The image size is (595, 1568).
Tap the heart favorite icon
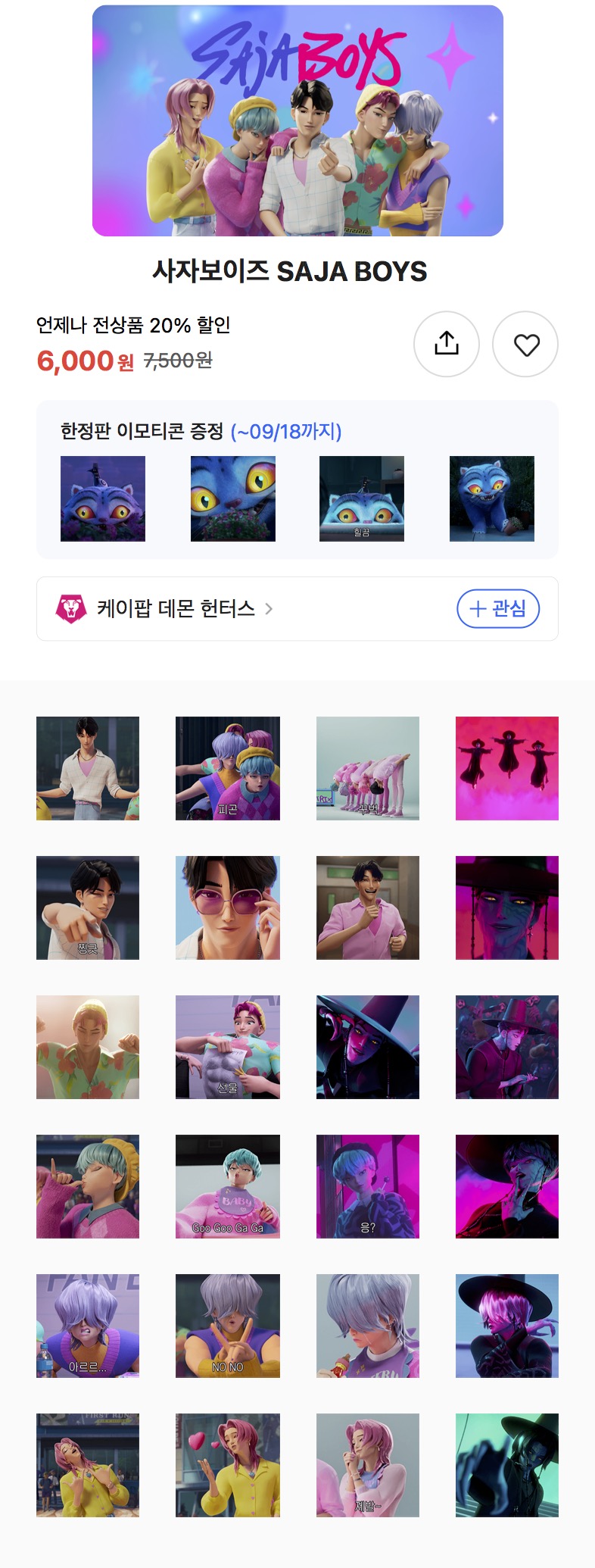526,343
